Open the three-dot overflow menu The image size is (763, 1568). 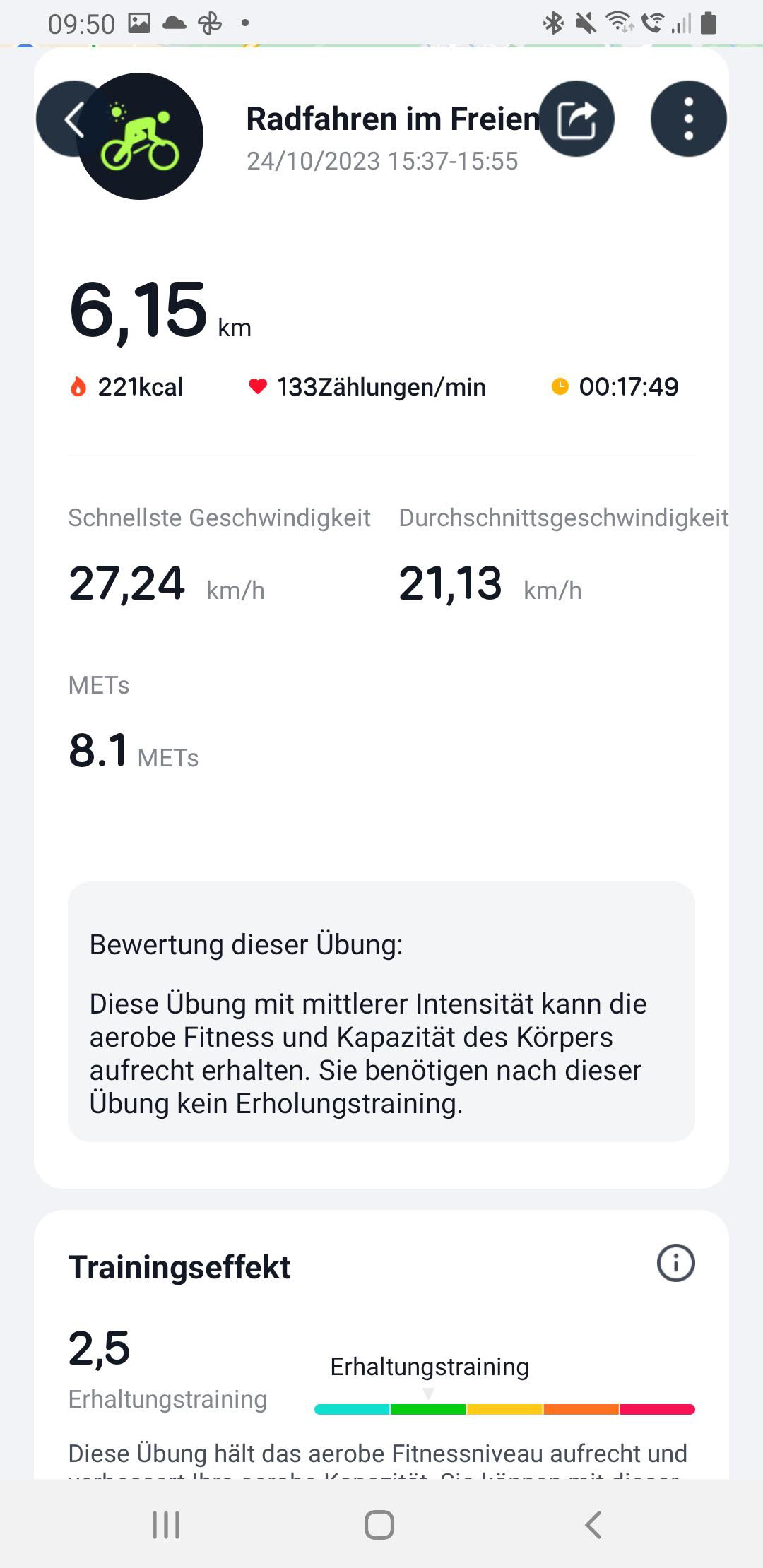688,119
